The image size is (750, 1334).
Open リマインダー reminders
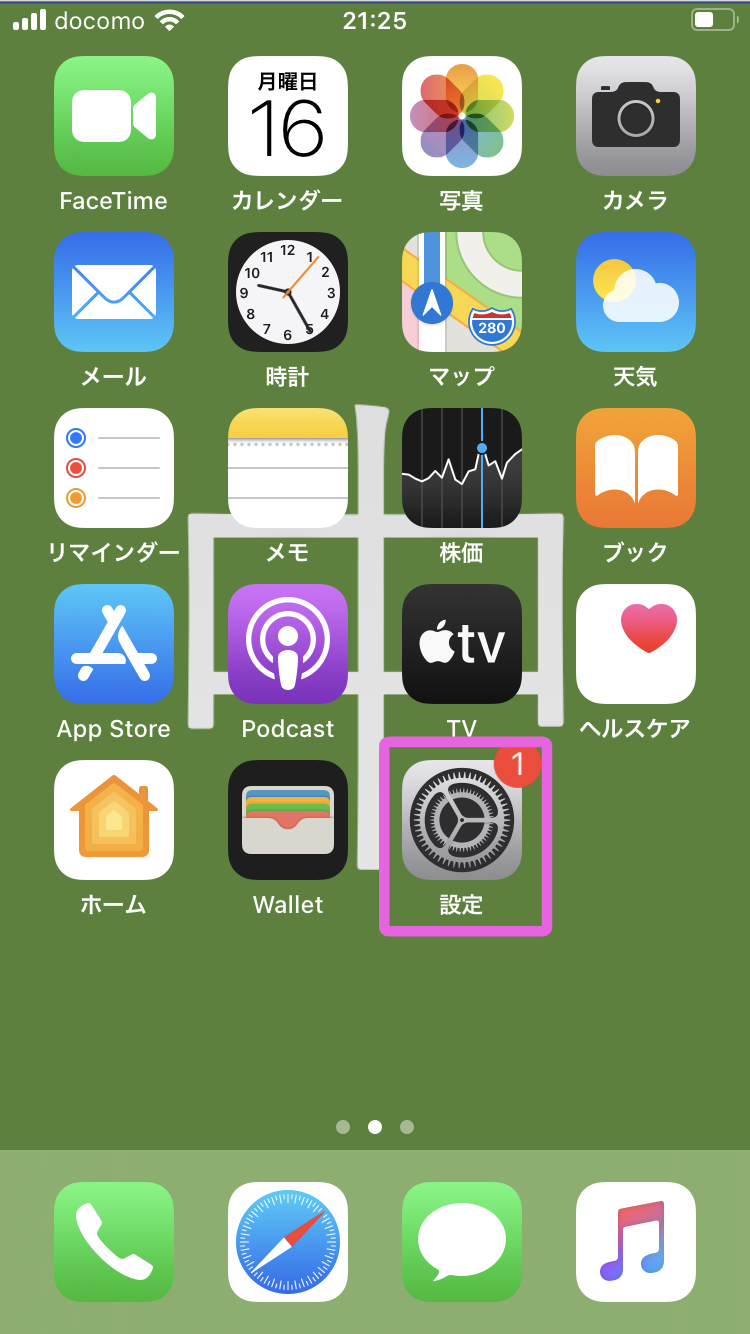click(113, 468)
